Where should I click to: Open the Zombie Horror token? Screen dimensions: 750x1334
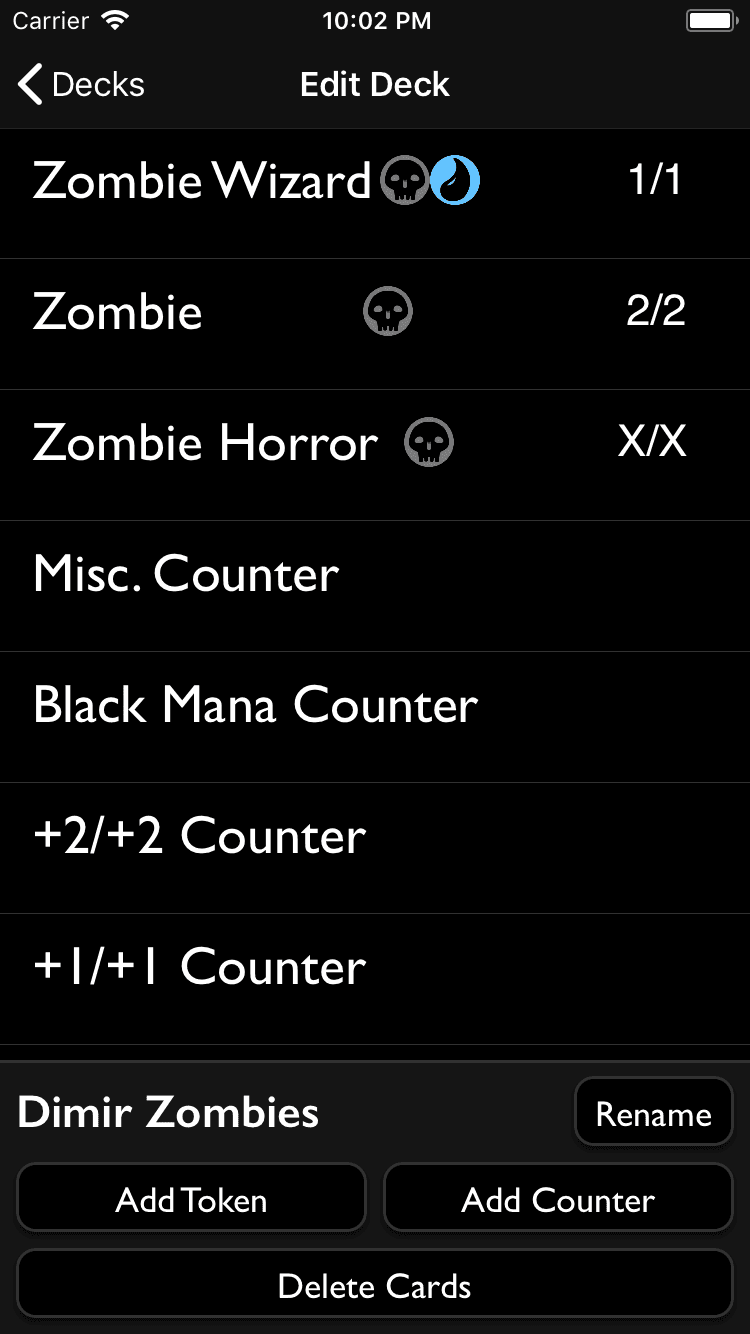point(375,443)
